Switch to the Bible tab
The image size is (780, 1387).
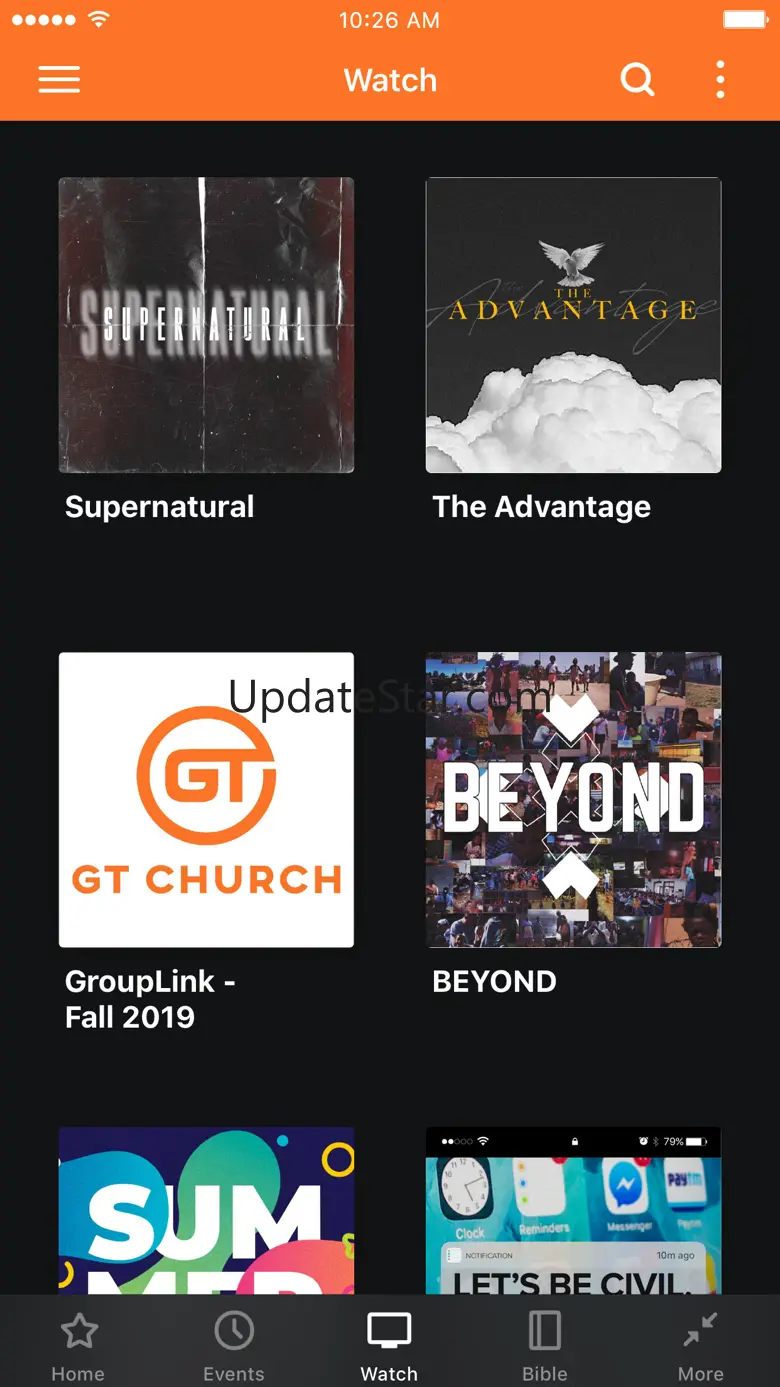[x=545, y=1346]
